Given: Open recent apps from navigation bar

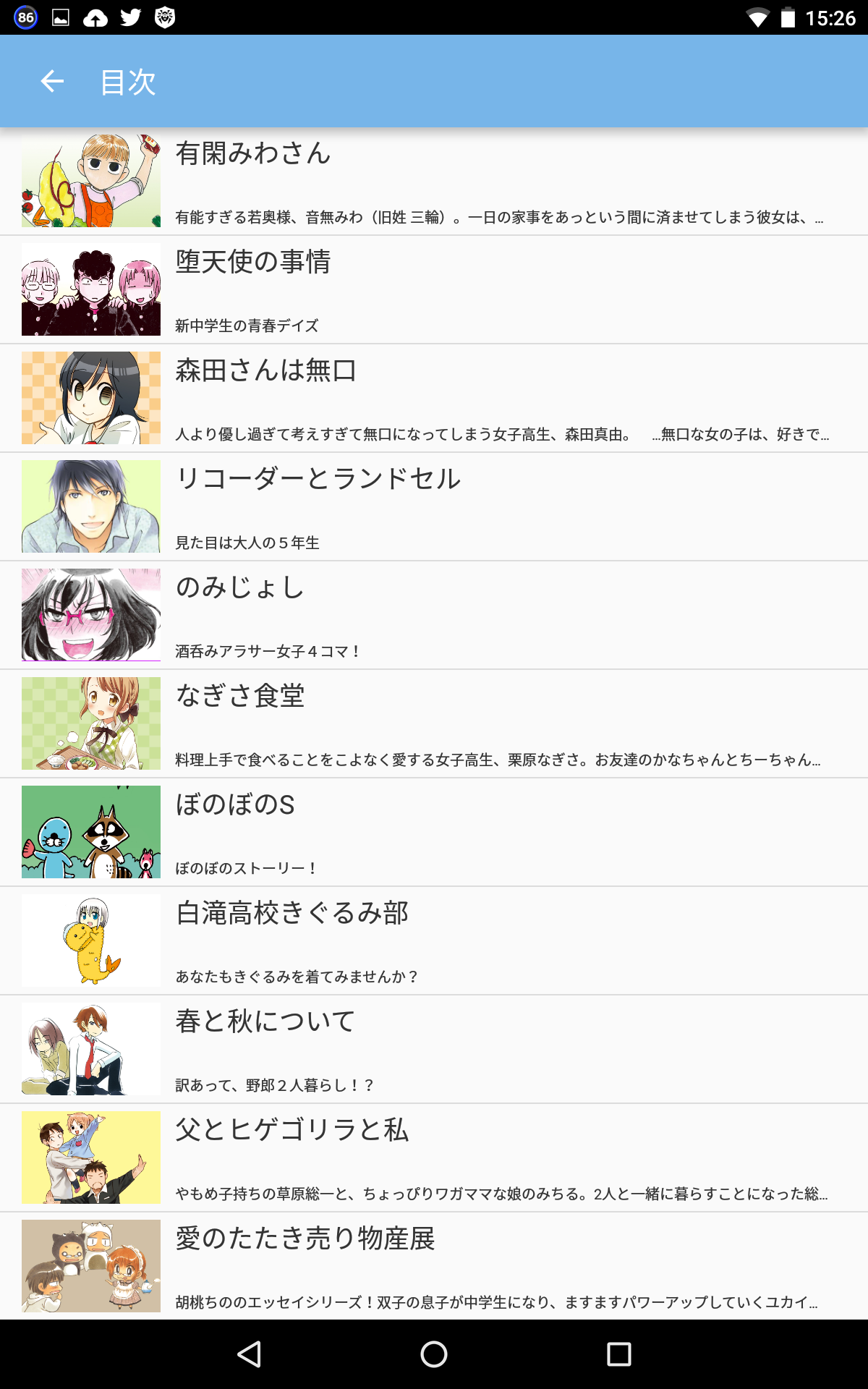Looking at the screenshot, I should [619, 1354].
